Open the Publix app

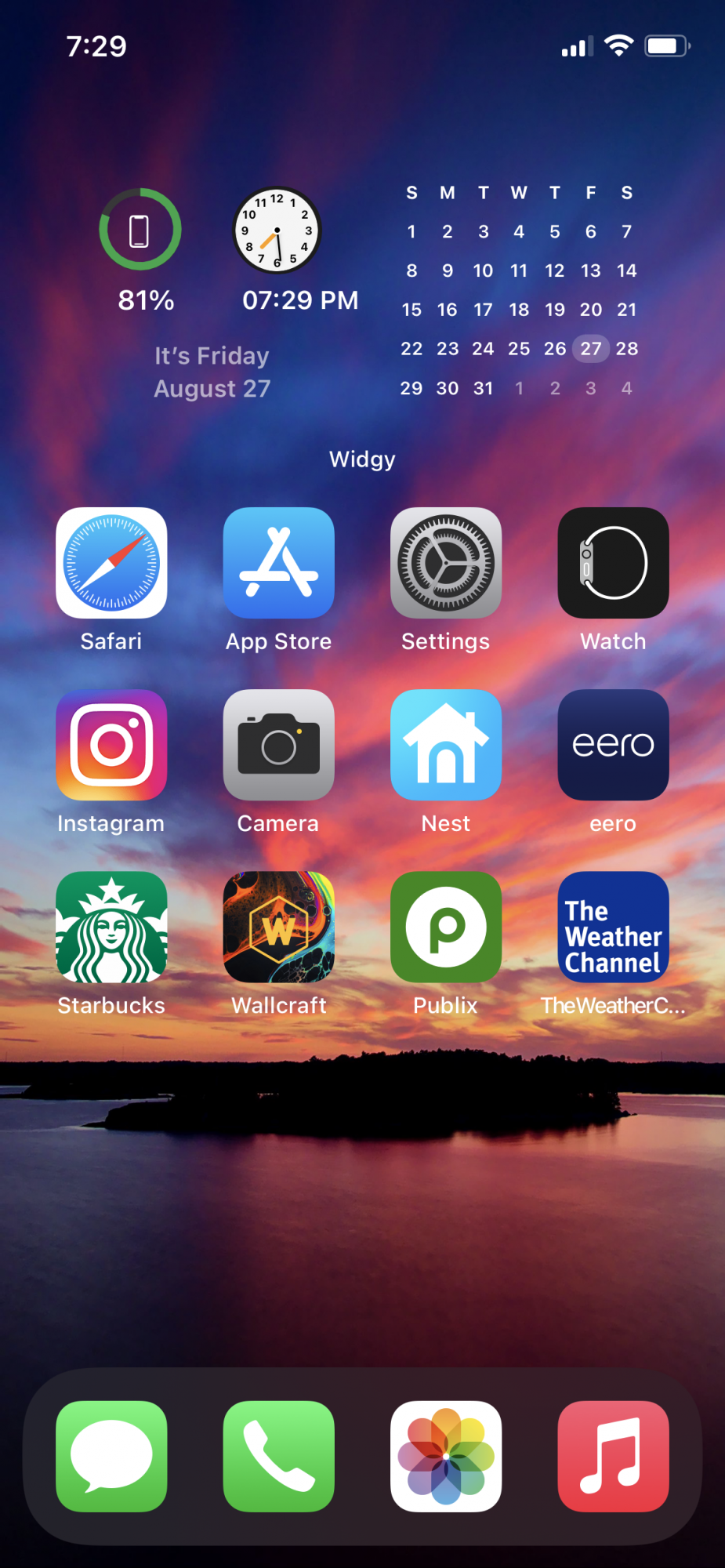(445, 927)
